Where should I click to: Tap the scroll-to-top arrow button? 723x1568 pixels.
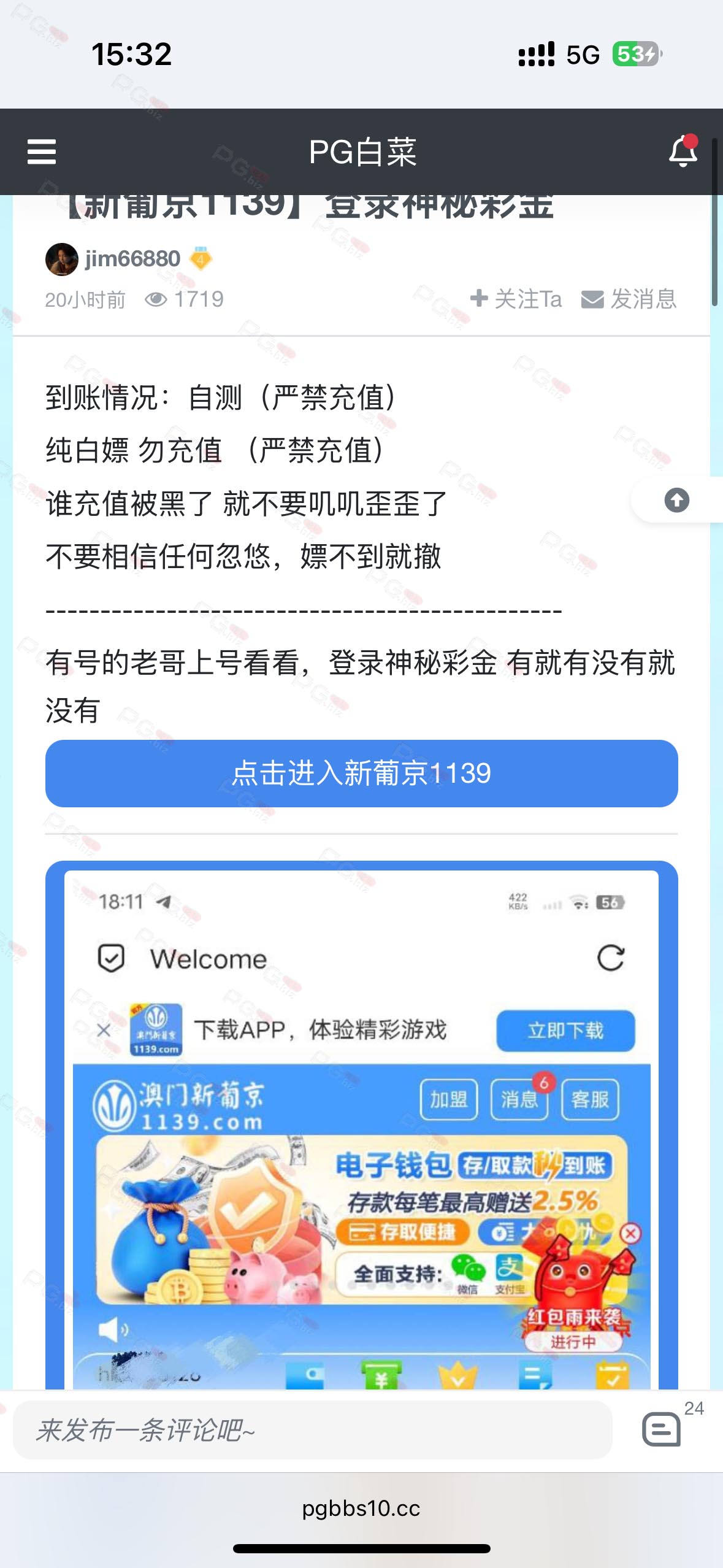(676, 500)
